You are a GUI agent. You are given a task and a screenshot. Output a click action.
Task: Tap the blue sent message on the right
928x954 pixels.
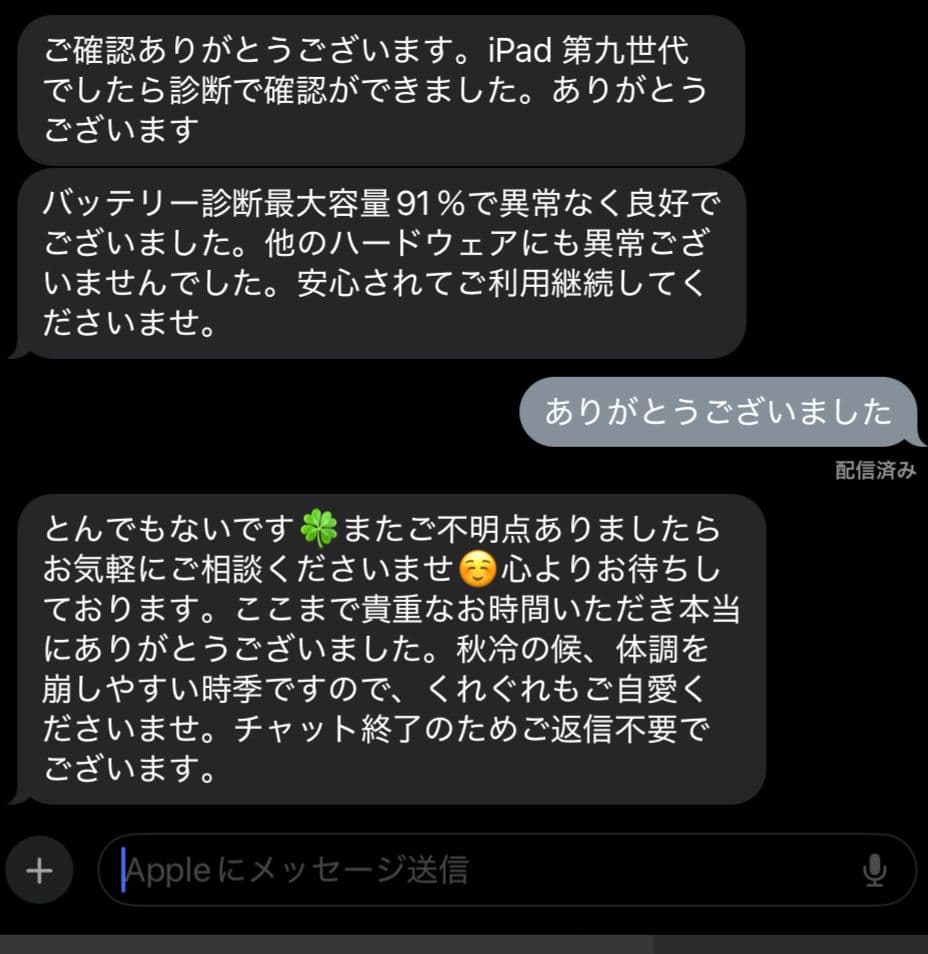716,411
